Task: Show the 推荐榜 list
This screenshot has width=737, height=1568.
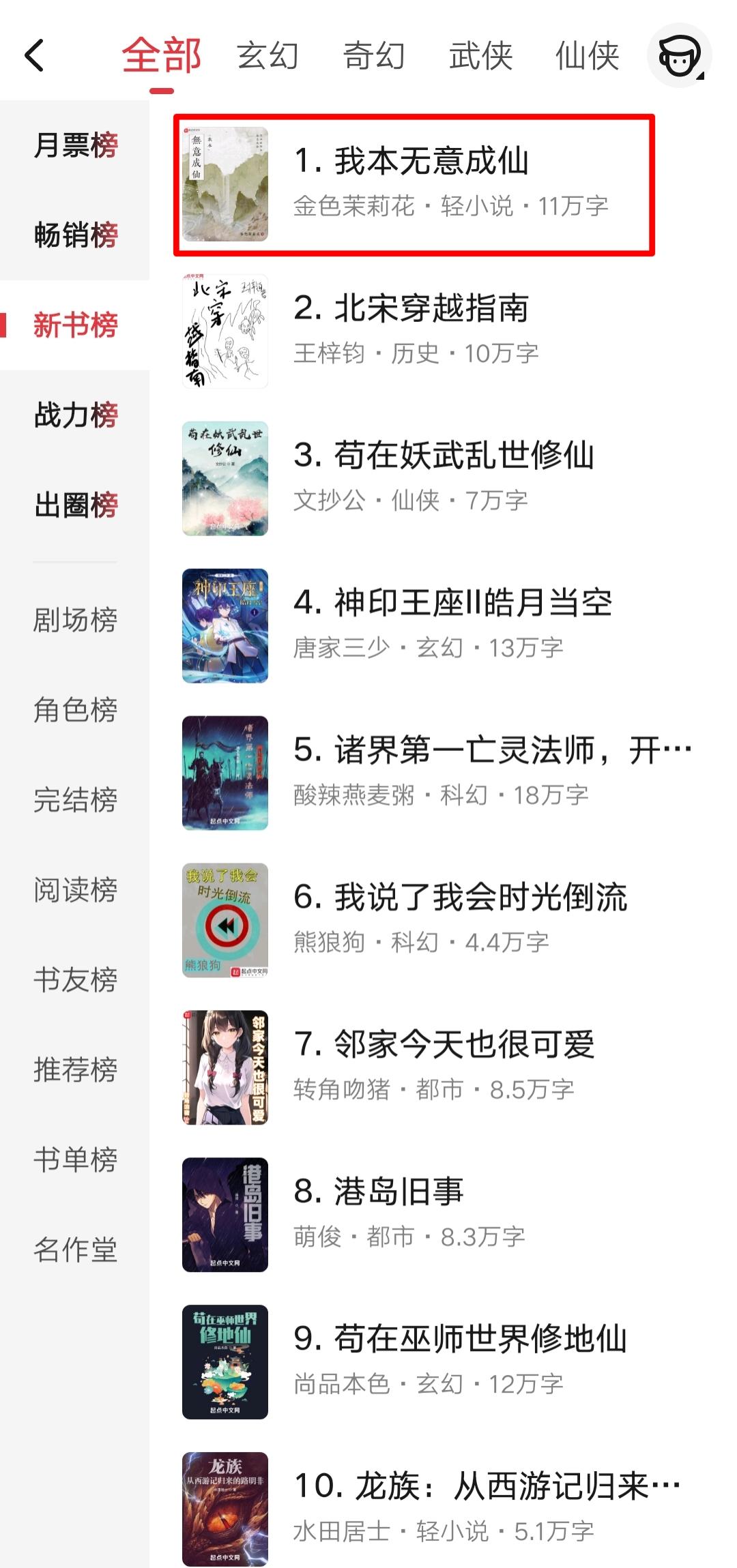Action: tap(75, 1069)
